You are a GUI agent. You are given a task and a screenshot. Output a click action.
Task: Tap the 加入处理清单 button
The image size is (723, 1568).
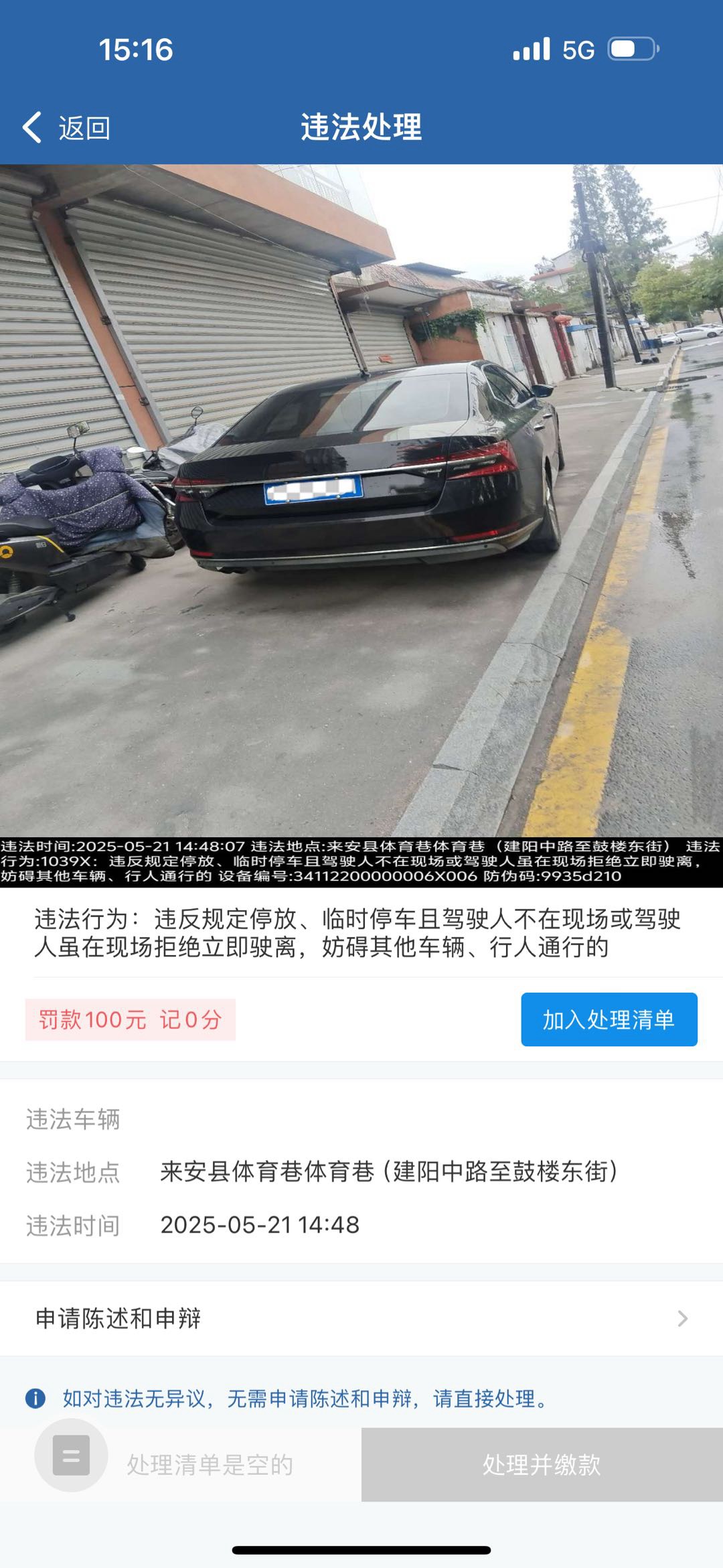(x=609, y=1019)
